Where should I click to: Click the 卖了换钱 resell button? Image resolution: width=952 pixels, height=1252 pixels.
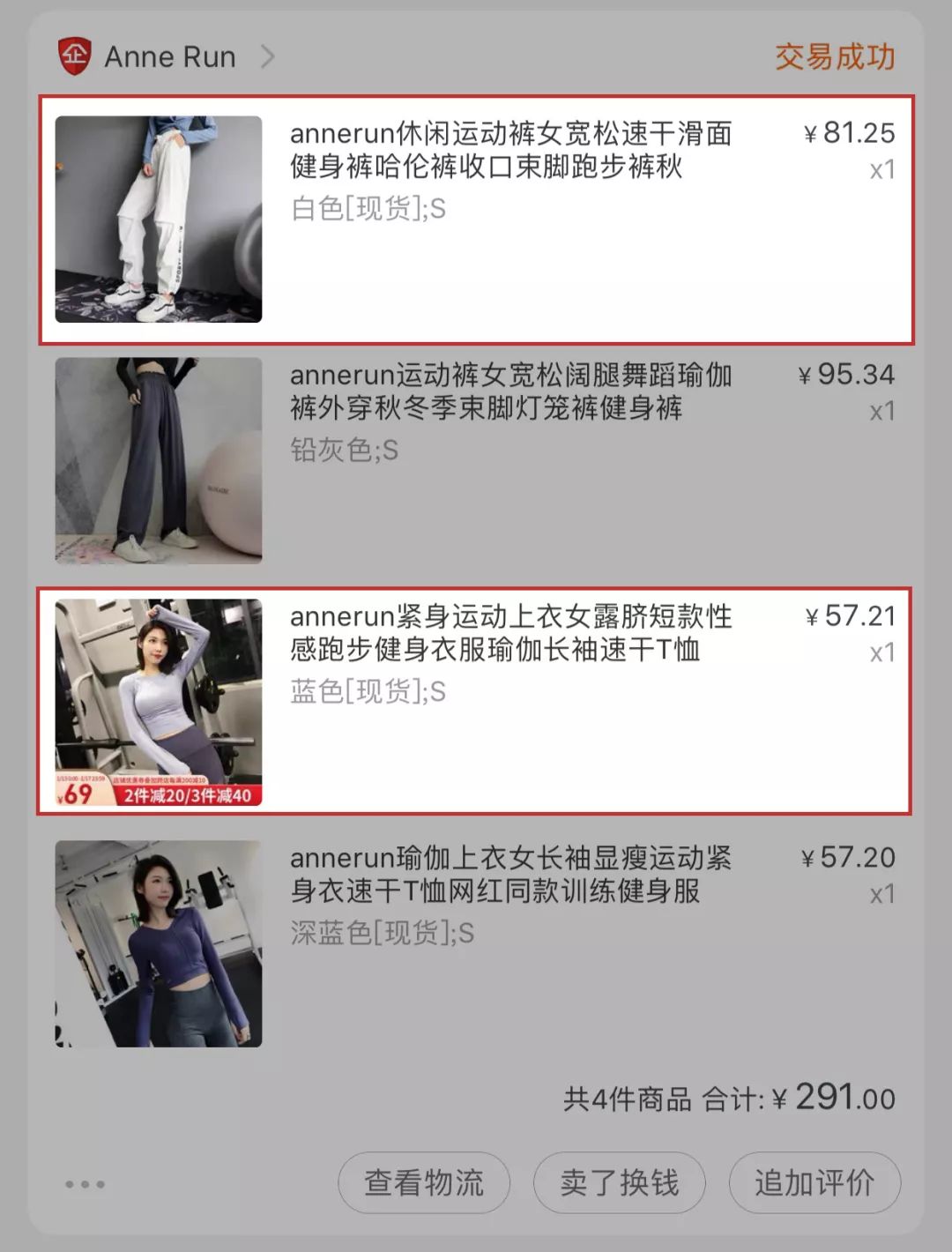618,1181
